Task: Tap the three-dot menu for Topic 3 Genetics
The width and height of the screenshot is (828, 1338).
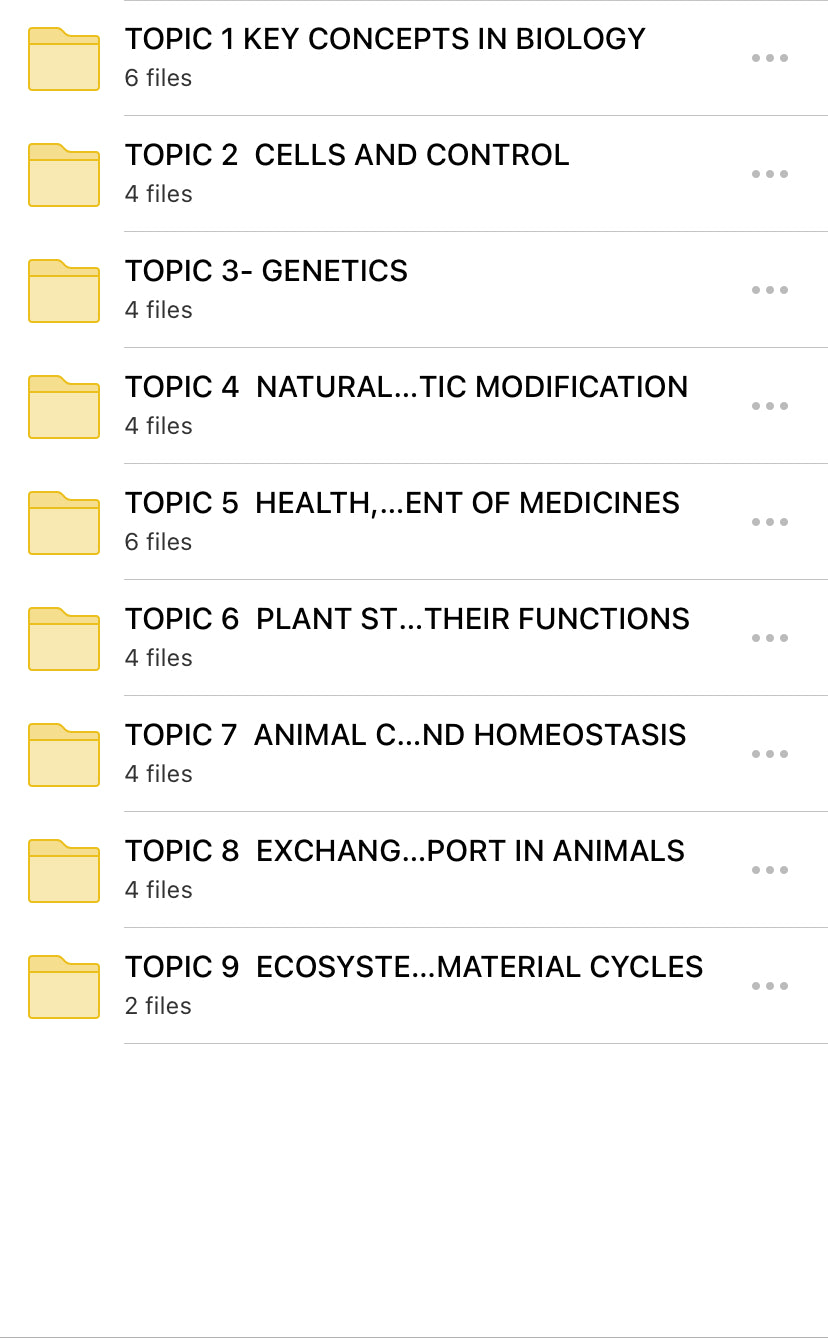Action: tap(770, 290)
